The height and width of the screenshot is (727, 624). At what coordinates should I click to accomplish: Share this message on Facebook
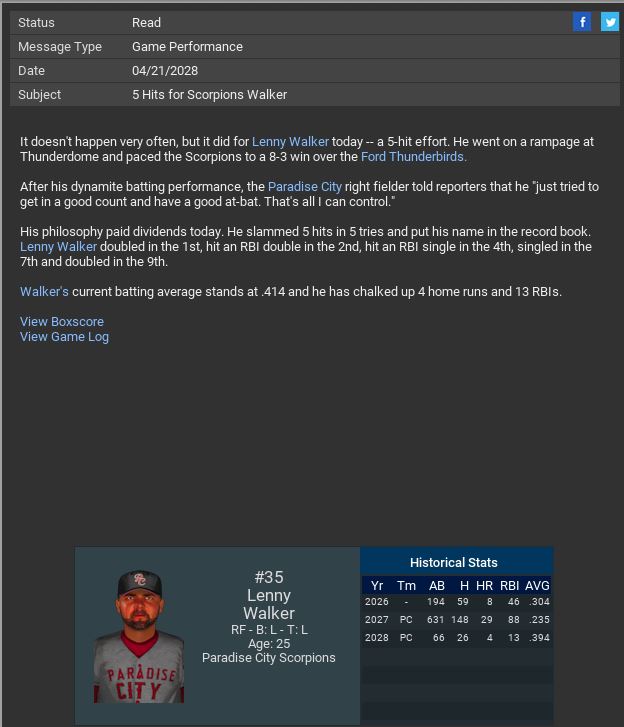tap(582, 22)
